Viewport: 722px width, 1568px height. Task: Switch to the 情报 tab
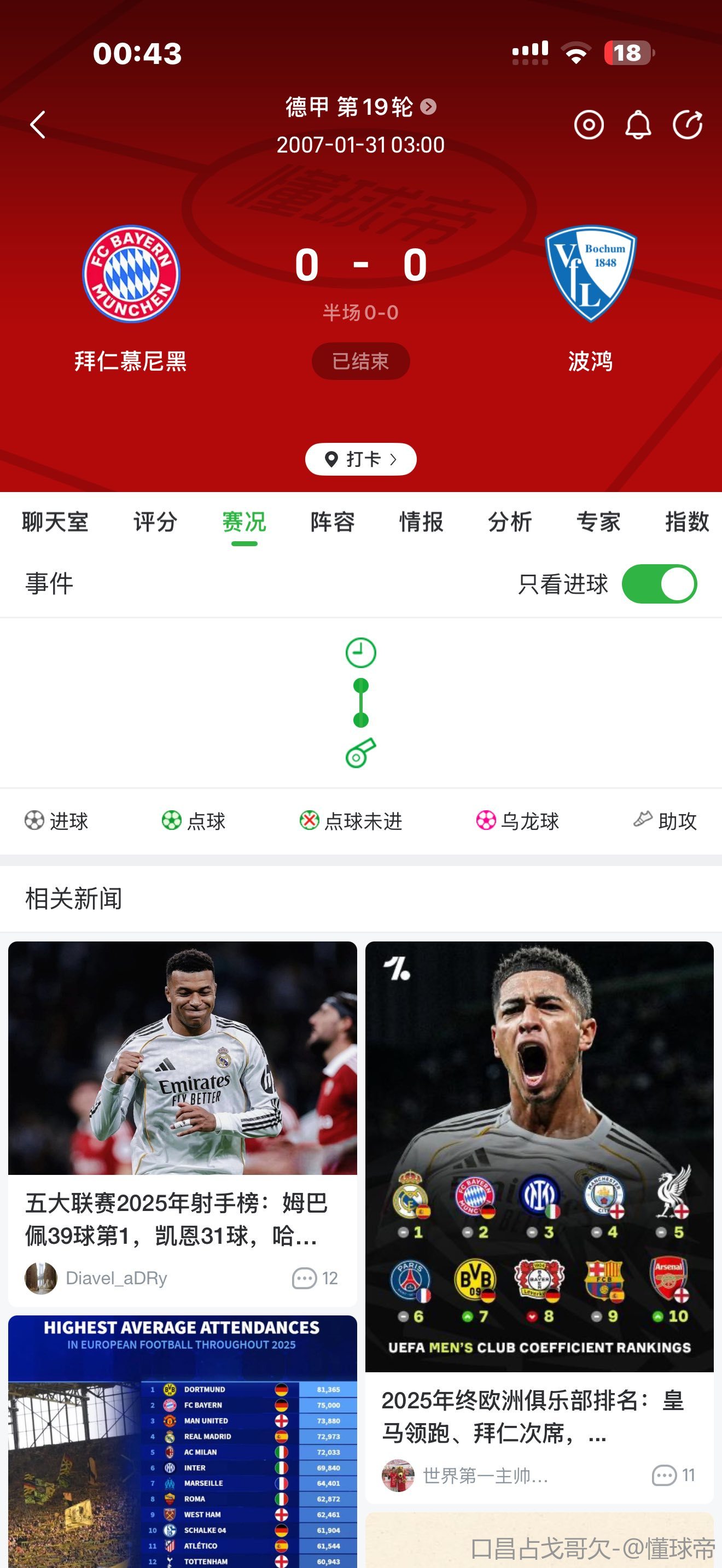click(421, 522)
